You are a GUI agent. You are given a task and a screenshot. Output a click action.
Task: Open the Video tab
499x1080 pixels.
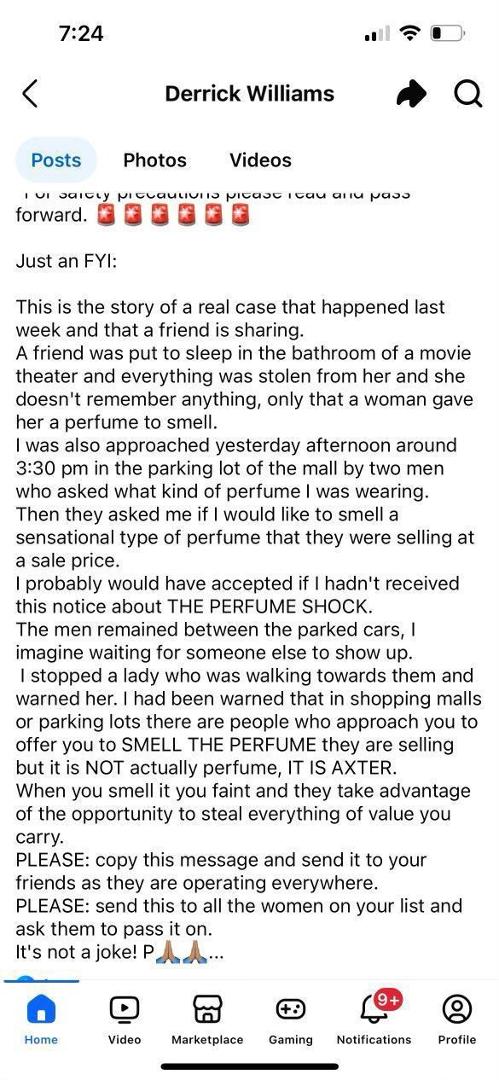[124, 1019]
